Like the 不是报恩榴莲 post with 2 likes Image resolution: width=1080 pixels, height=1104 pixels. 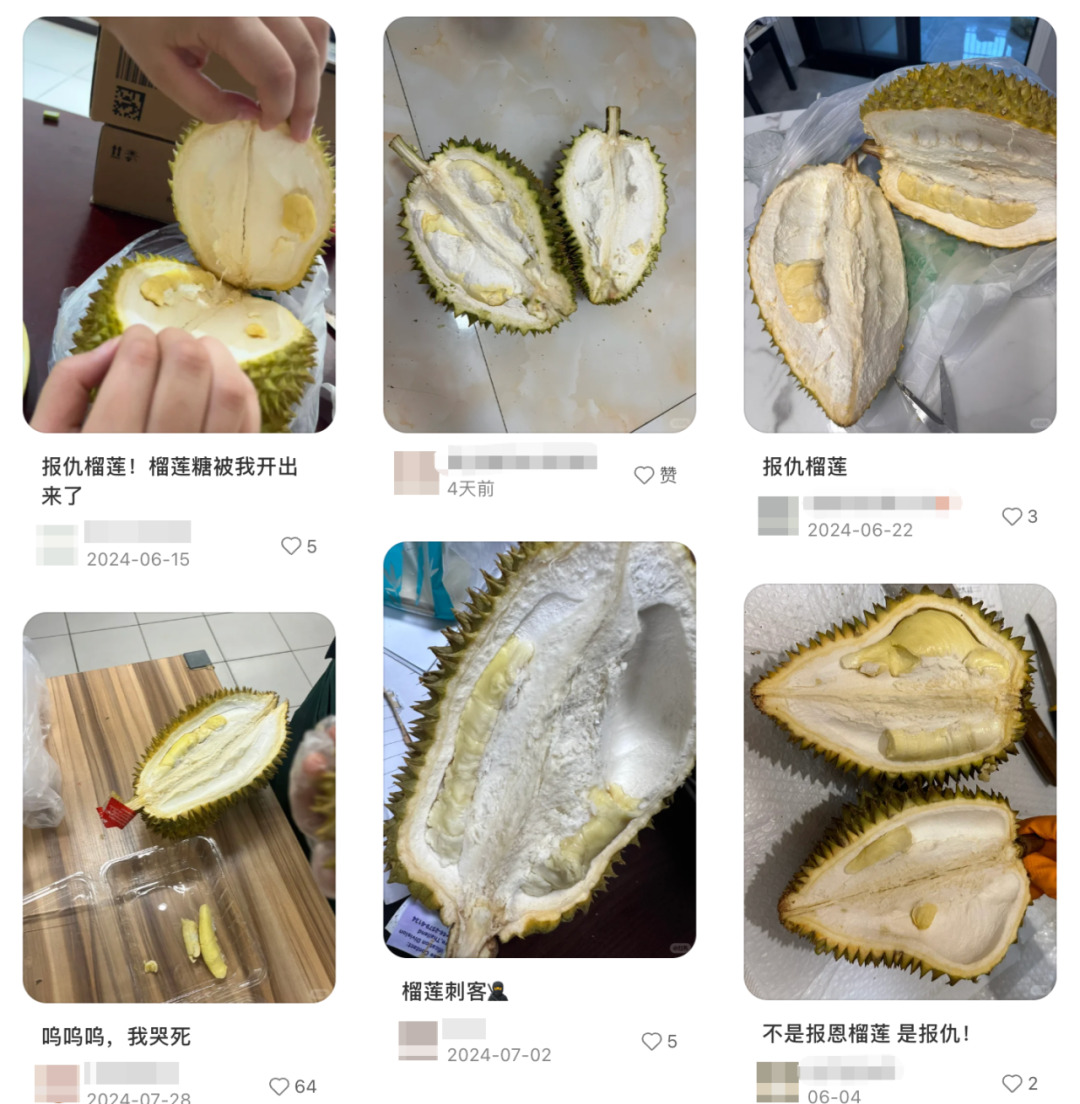point(1012,1083)
